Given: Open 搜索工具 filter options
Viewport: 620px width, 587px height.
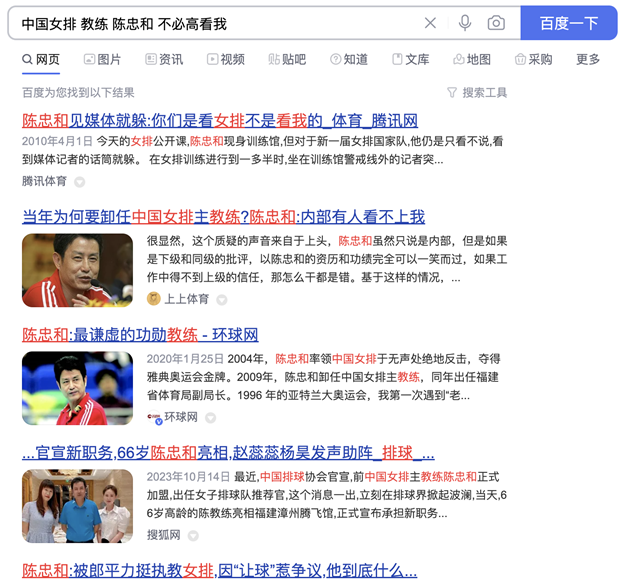Looking at the screenshot, I should [x=477, y=93].
